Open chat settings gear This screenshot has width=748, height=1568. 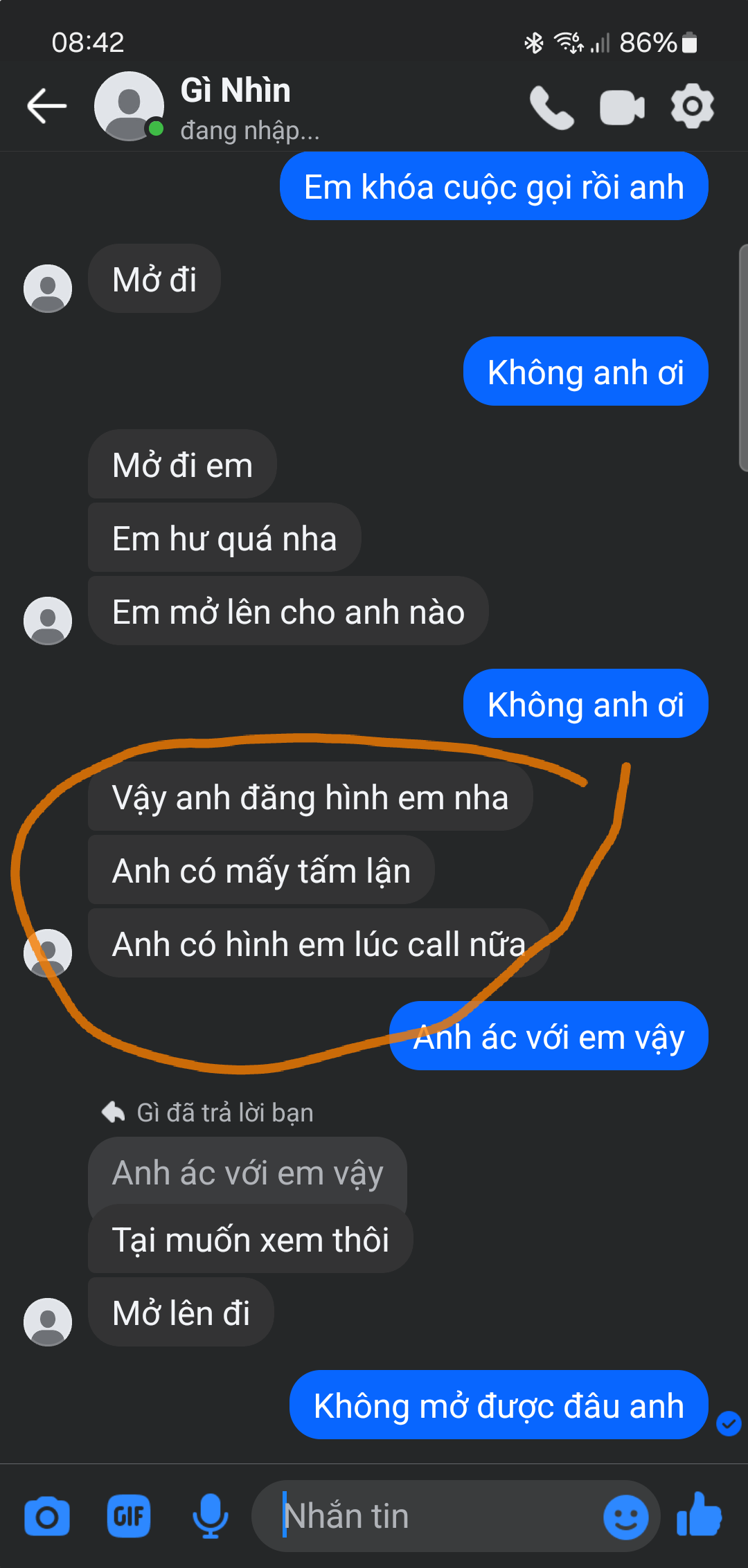point(692,107)
